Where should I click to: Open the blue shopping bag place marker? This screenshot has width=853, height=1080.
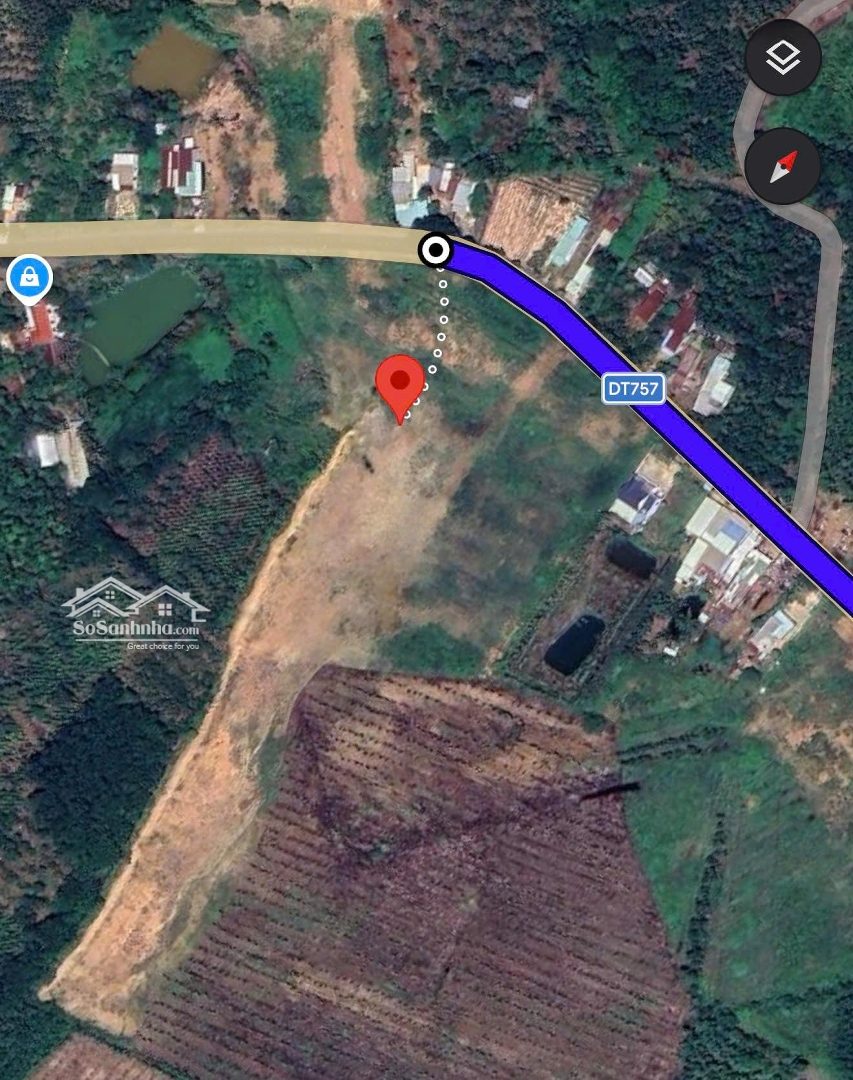(x=29, y=277)
